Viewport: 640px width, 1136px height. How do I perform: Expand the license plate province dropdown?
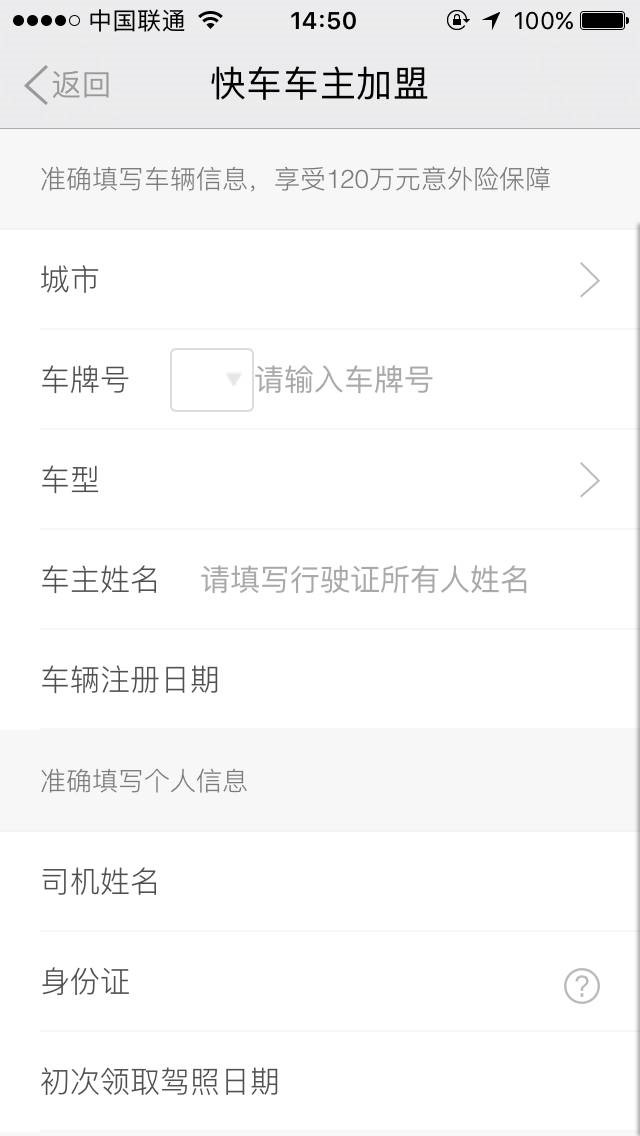[x=212, y=380]
